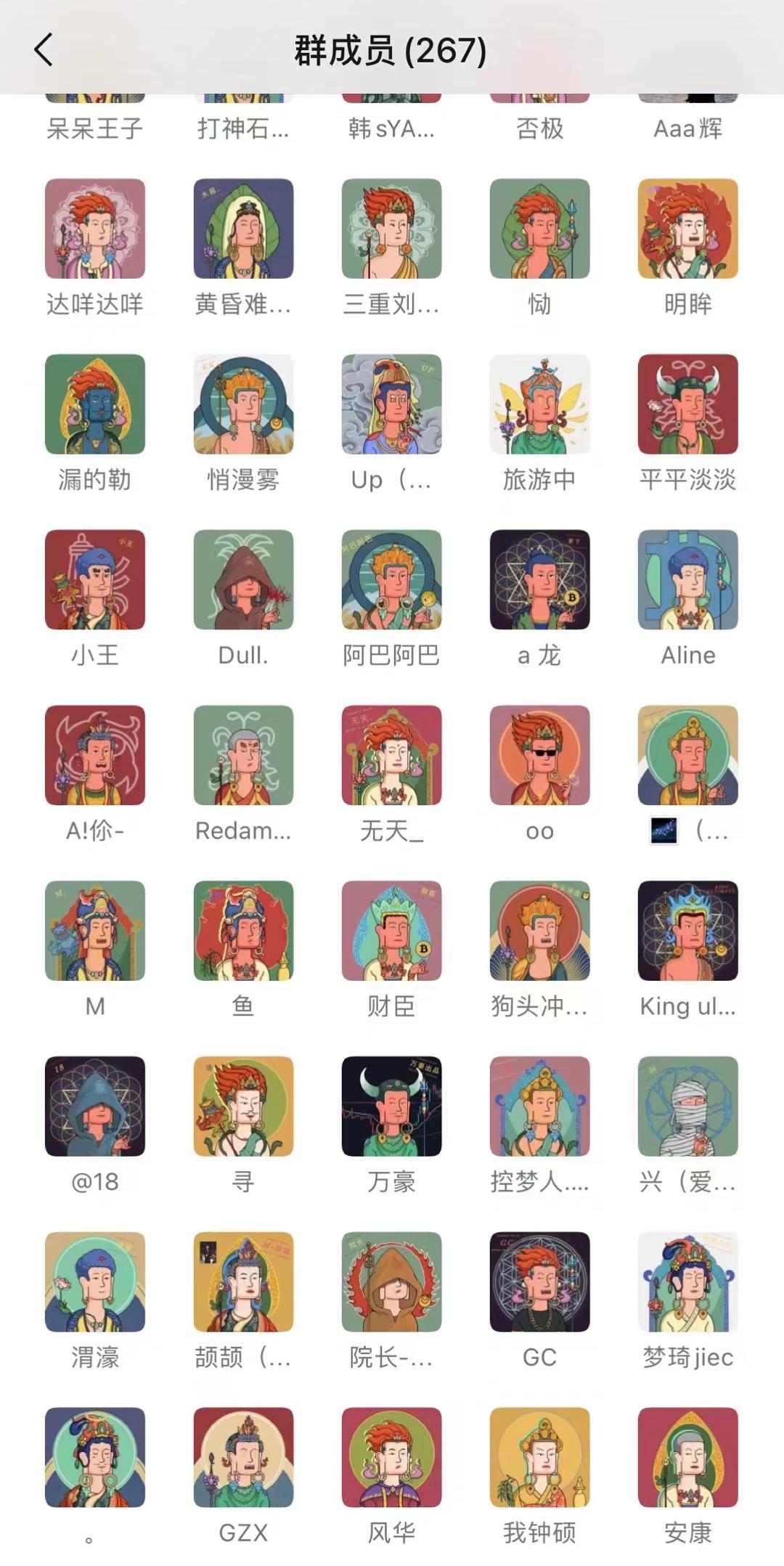This screenshot has width=784, height=1566.
Task: Open 梦琦jiec's profile
Action: coord(687,1281)
